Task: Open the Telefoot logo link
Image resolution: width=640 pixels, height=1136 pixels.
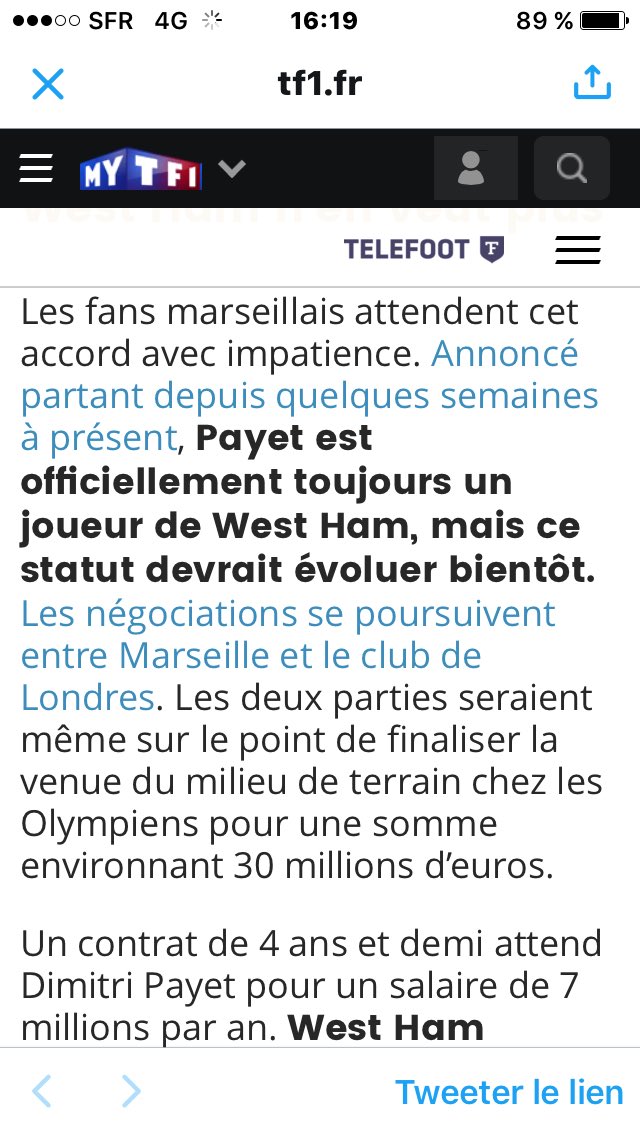Action: point(424,249)
